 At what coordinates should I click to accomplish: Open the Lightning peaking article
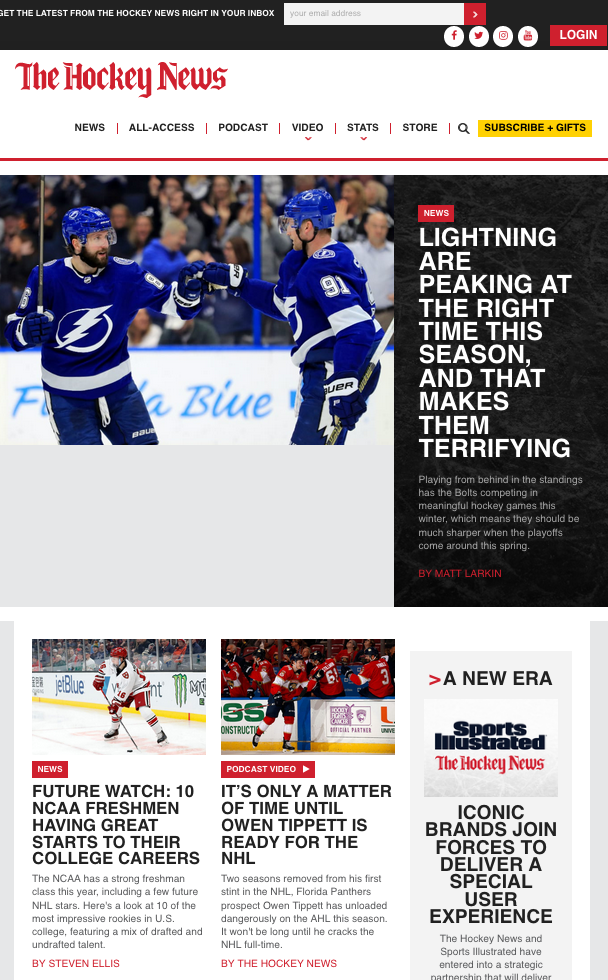(x=494, y=342)
